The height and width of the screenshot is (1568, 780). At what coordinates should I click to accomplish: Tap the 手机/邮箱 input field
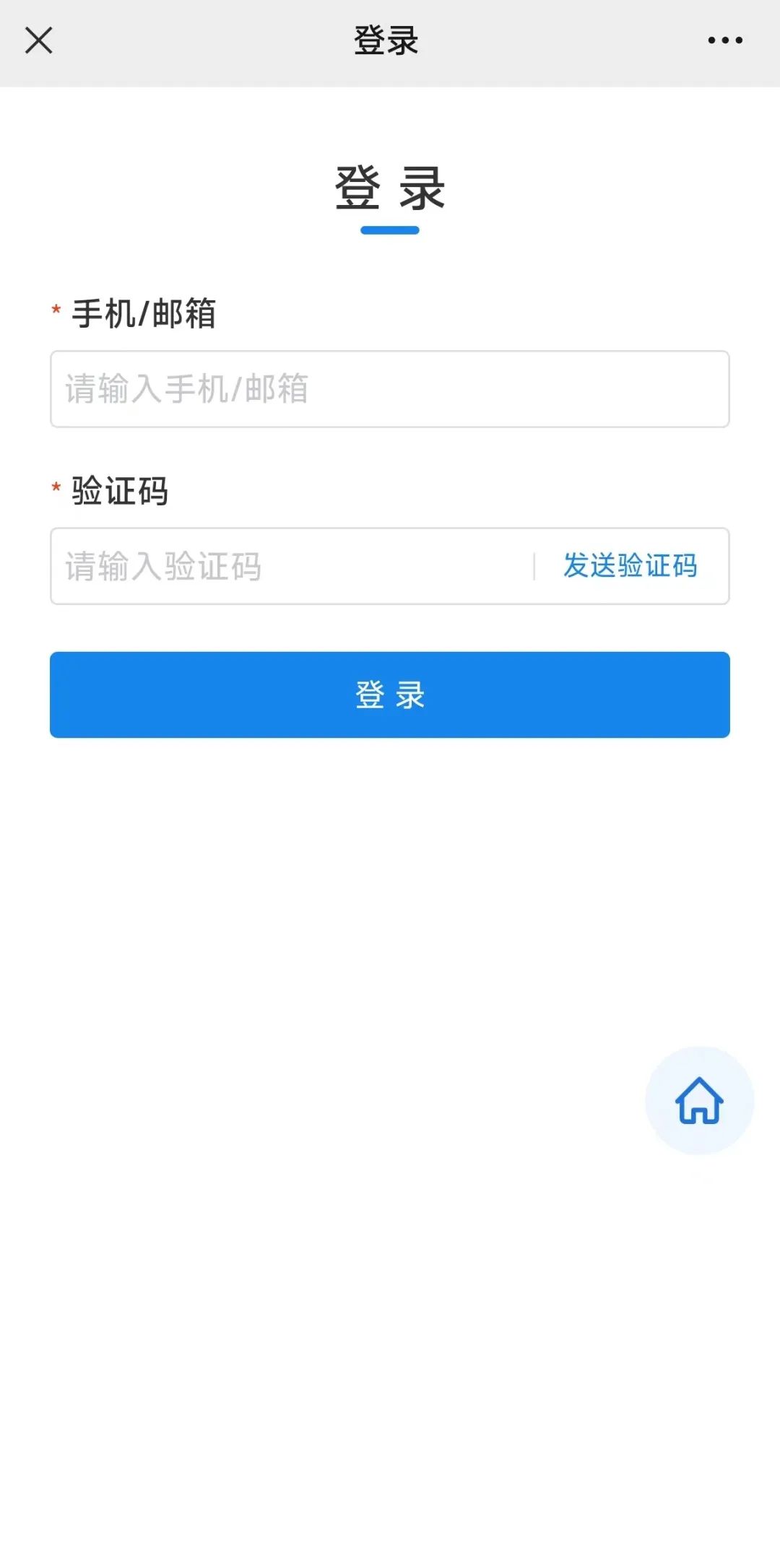pyautogui.click(x=390, y=389)
